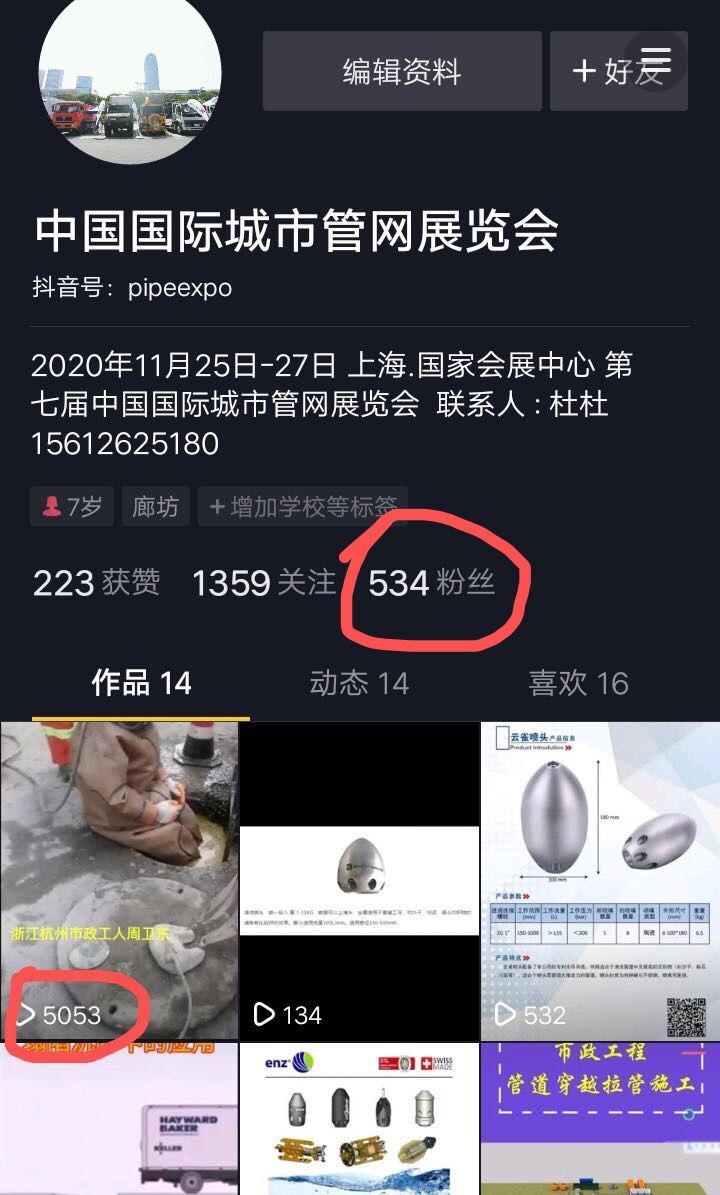This screenshot has height=1195, width=720.
Task: Switch to the 动态 14 tab
Action: point(359,683)
